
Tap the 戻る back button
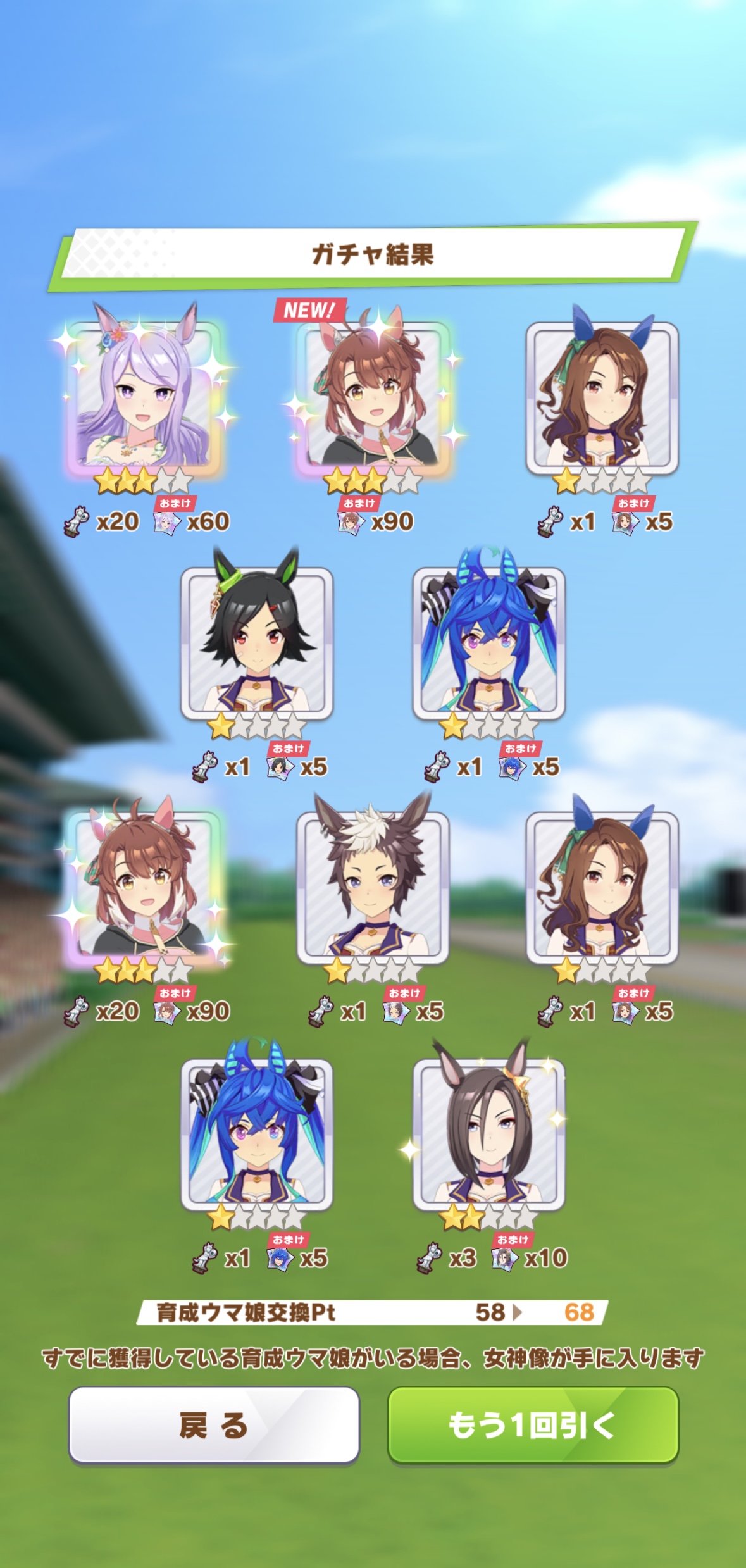[x=214, y=1425]
